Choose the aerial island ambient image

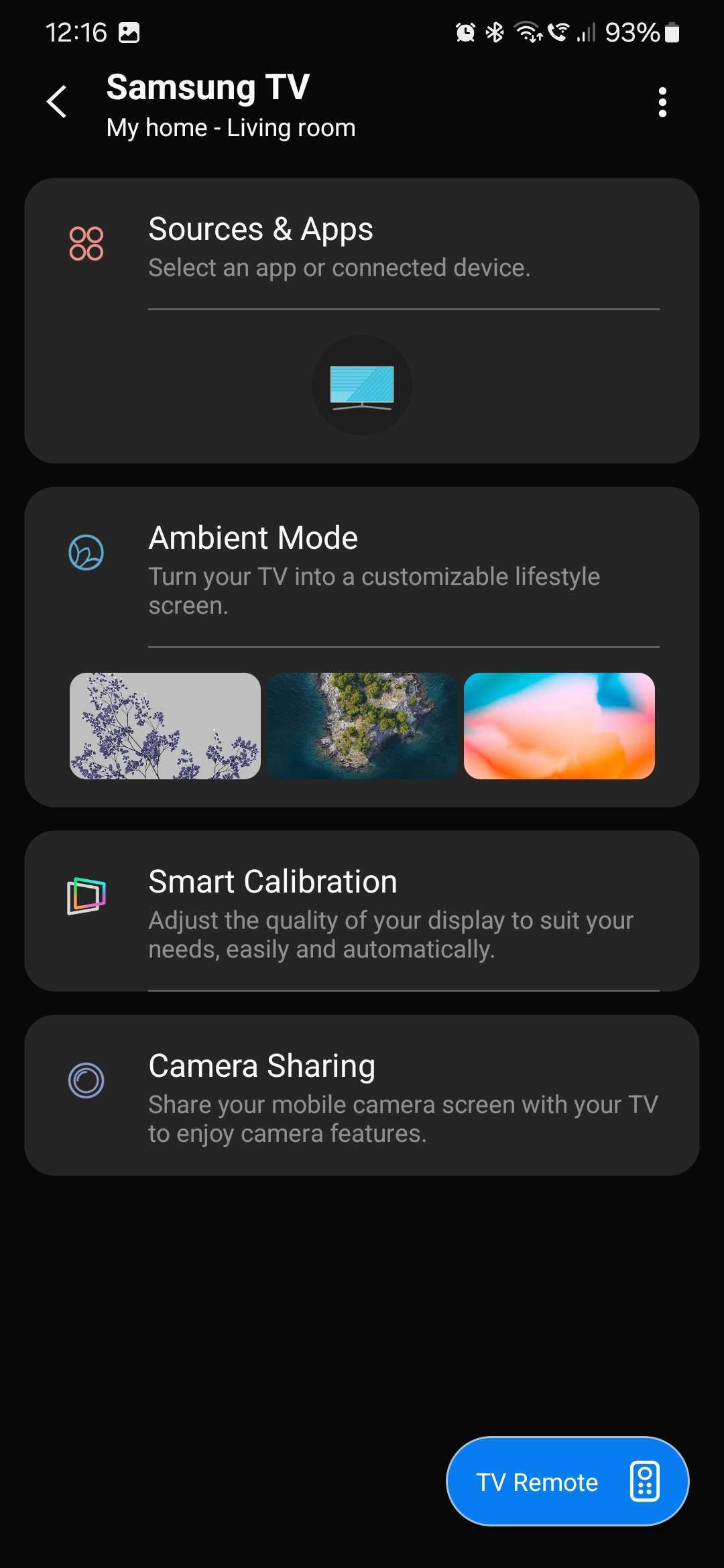tap(362, 726)
